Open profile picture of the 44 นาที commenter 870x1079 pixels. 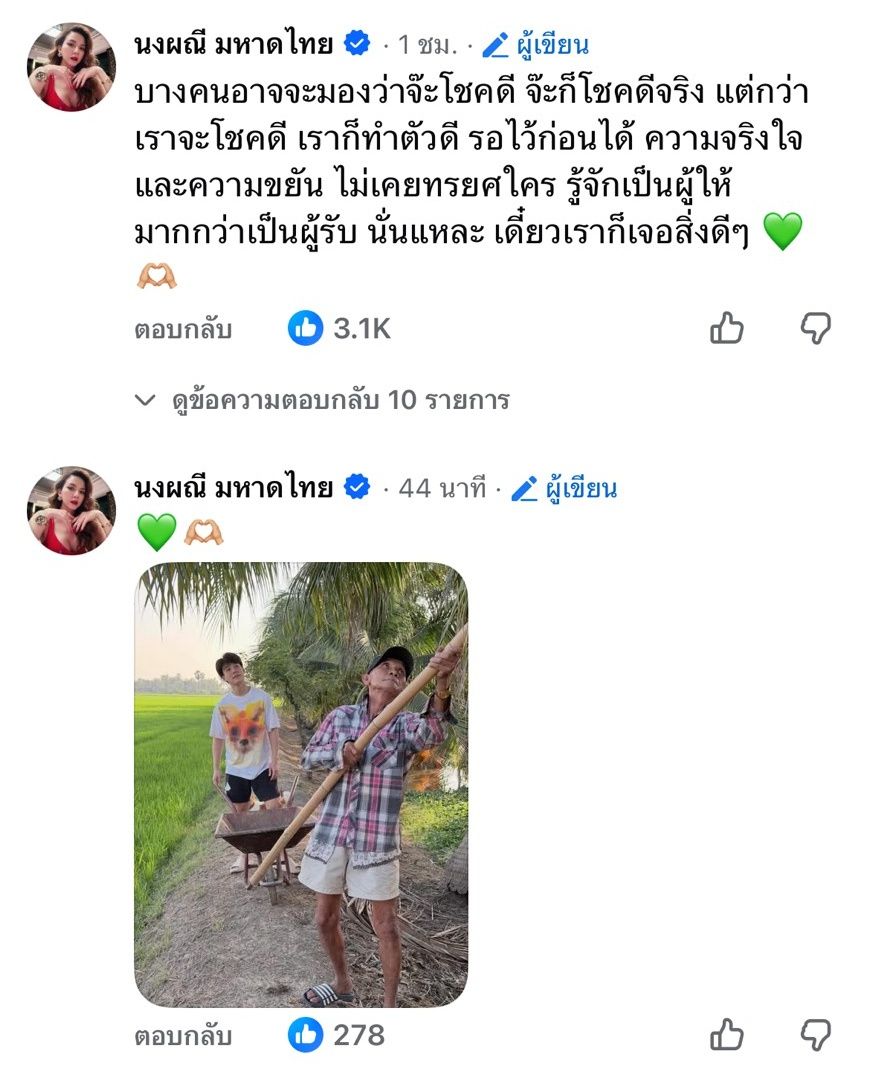click(x=71, y=510)
